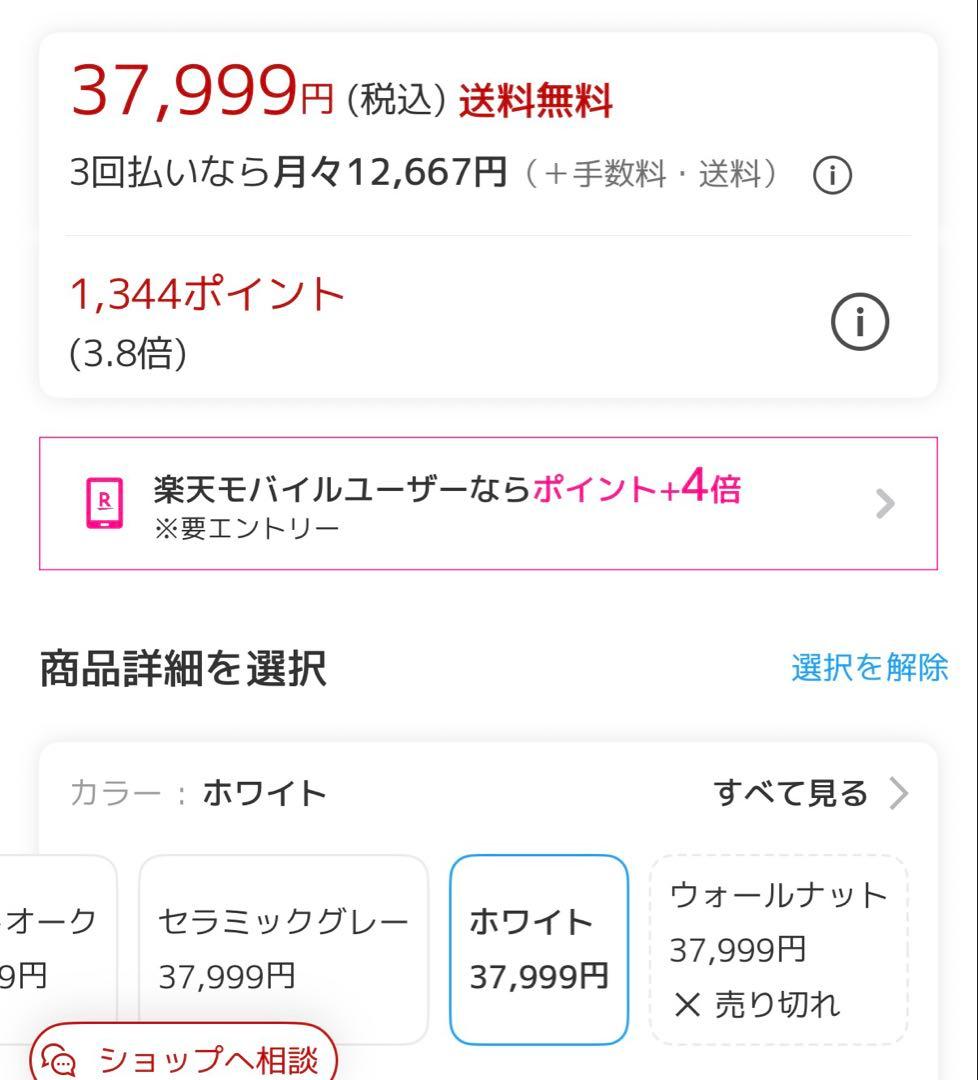Image resolution: width=978 pixels, height=1080 pixels.
Task: Click the ホワイト color swatch card
Action: pos(539,950)
